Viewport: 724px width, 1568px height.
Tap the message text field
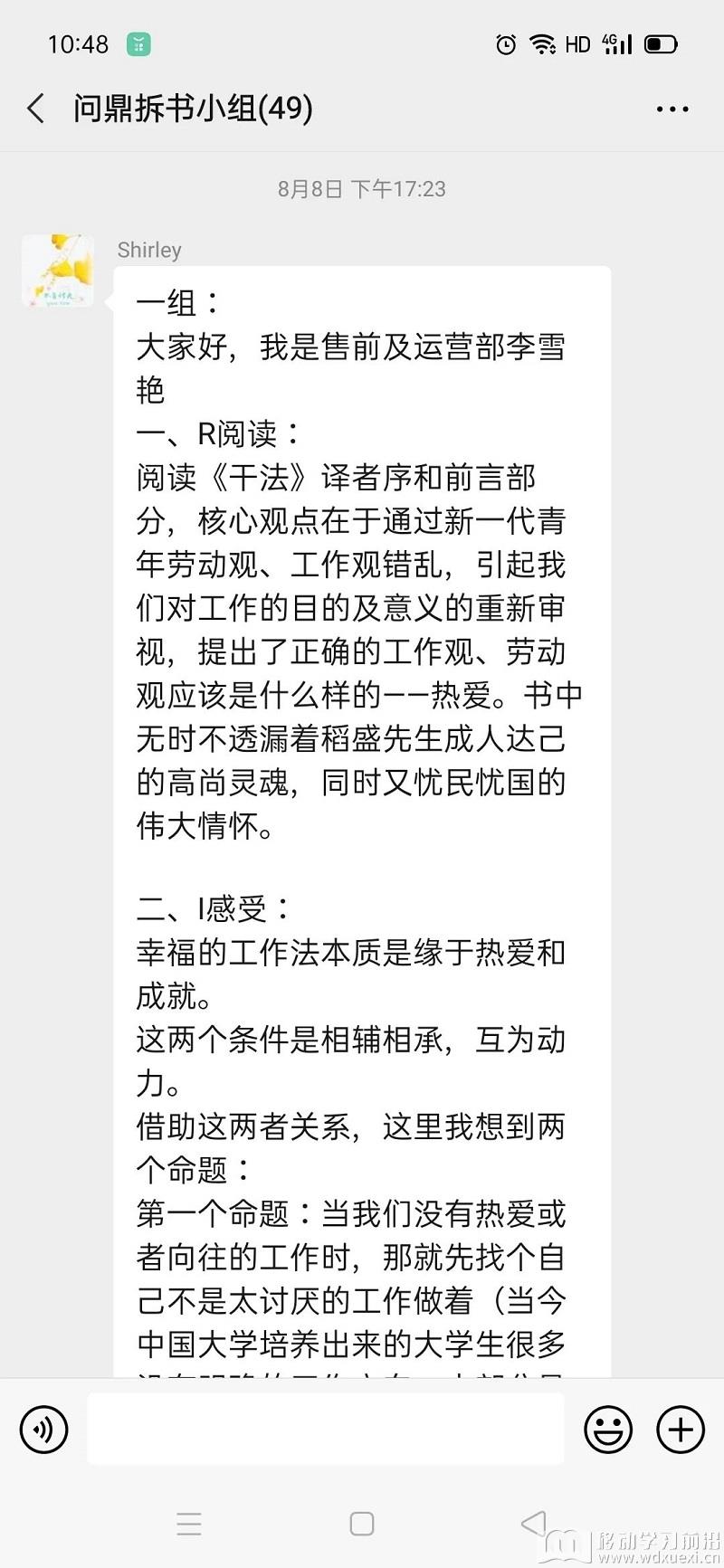point(326,1429)
